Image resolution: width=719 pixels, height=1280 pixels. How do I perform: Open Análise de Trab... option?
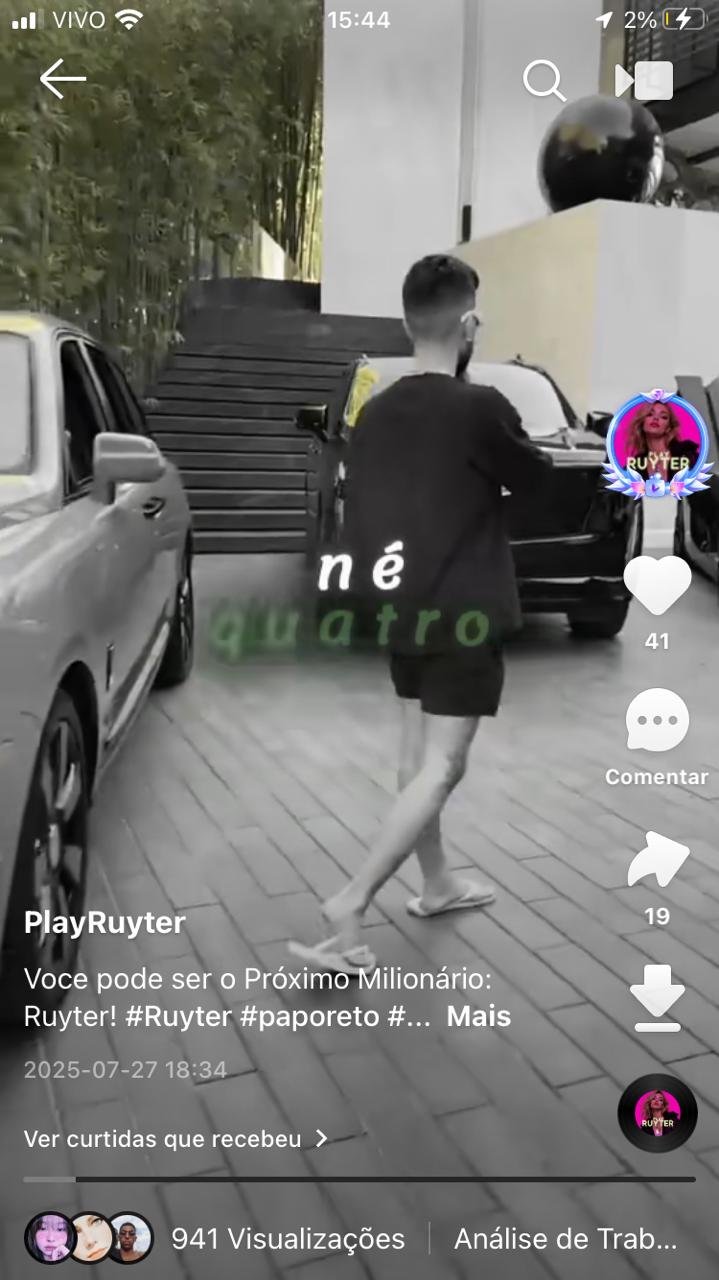pos(566,1239)
